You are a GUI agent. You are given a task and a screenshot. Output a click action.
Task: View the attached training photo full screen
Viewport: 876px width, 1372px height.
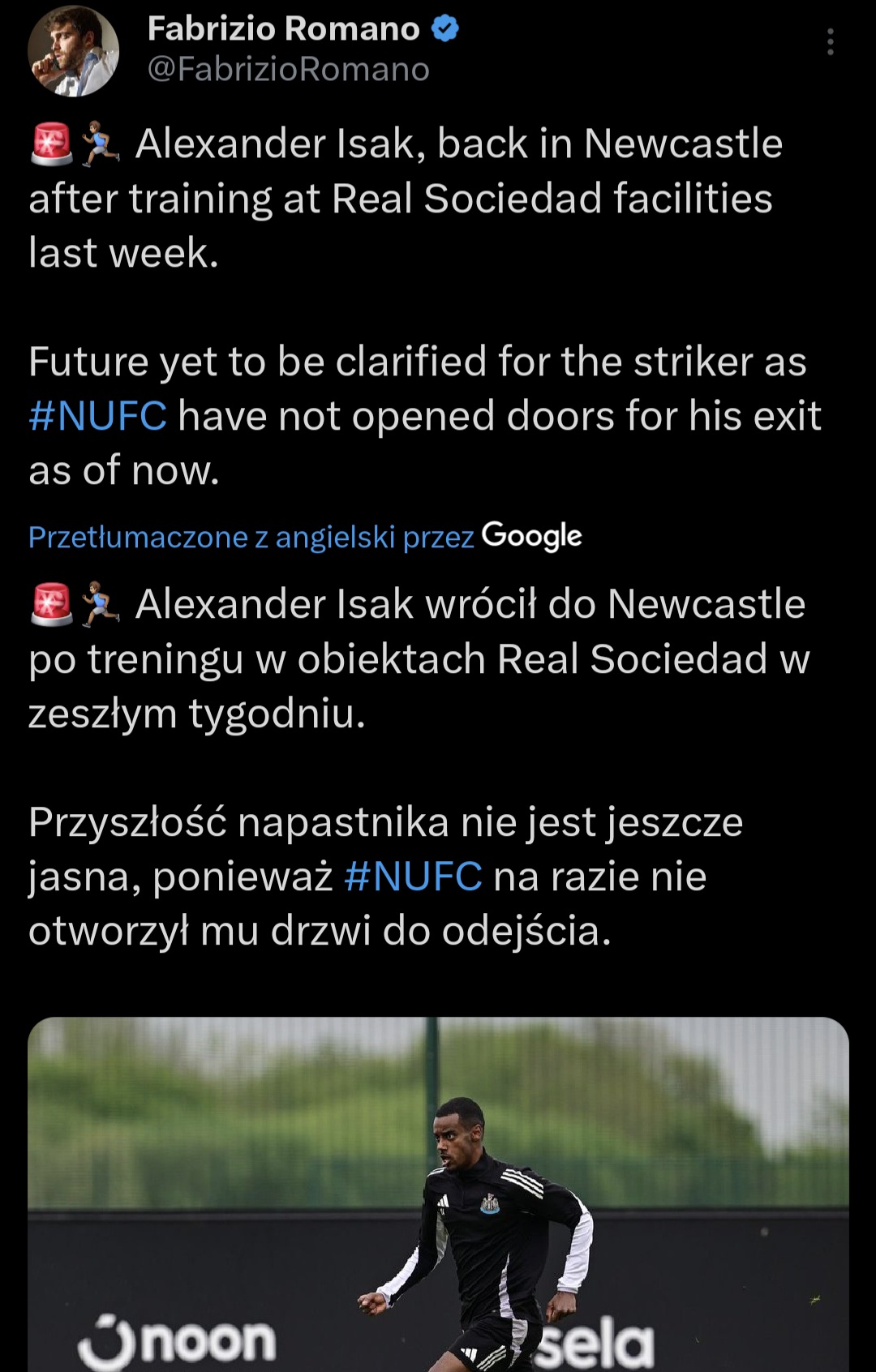(x=438, y=1194)
